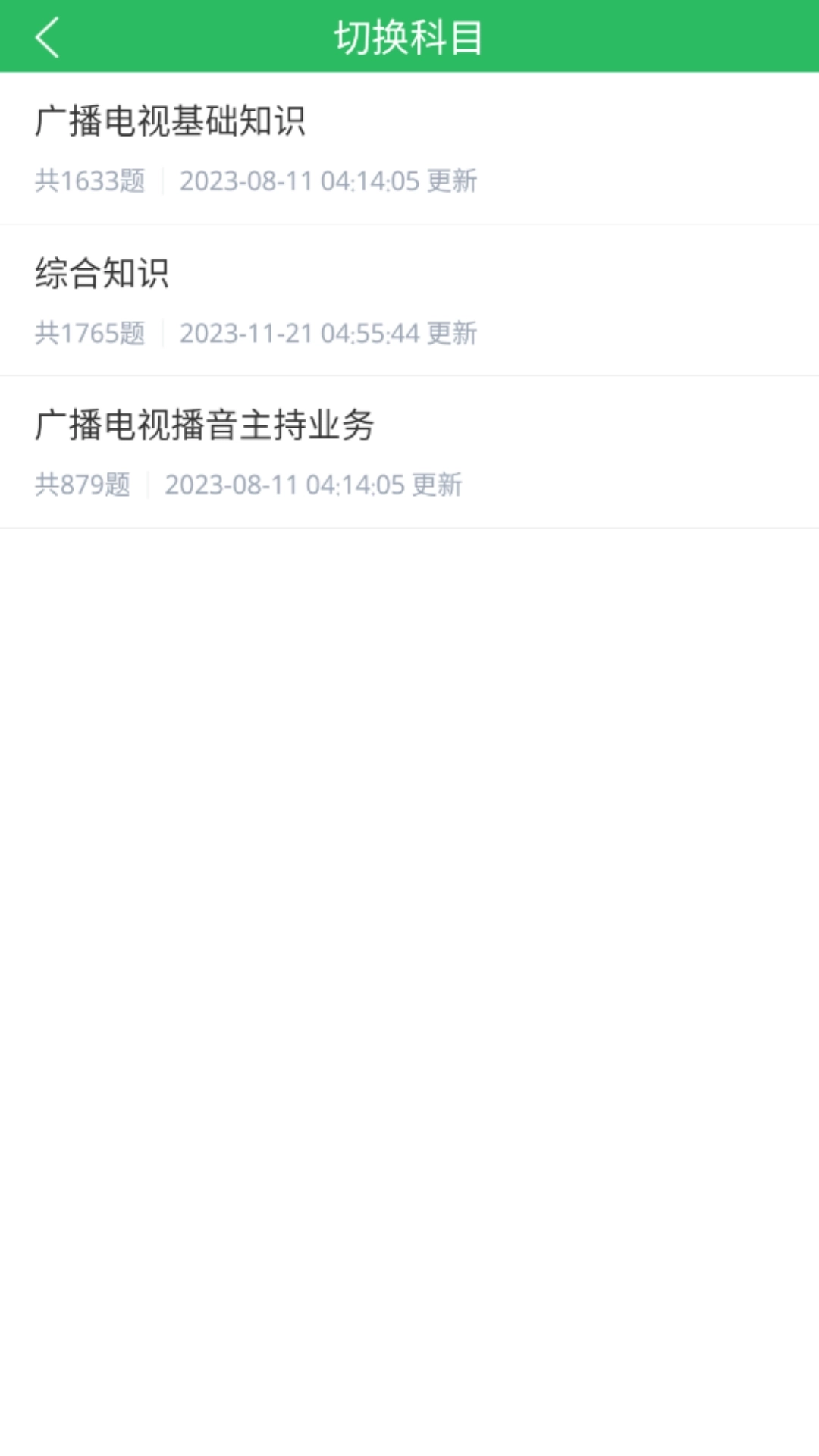Image resolution: width=819 pixels, height=1456 pixels.
Task: Choose the subject with 1765 questions
Action: [409, 300]
